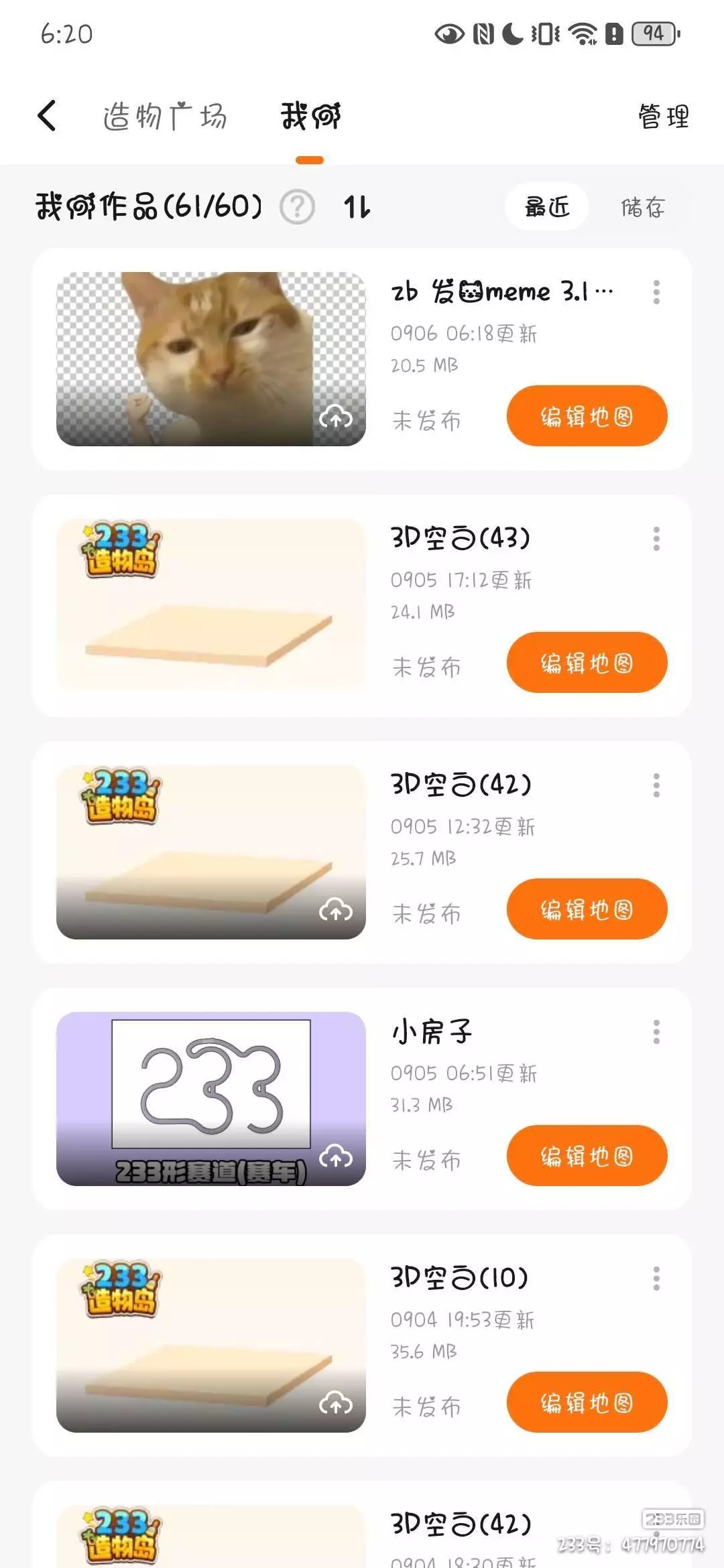Tap 编辑地图 on the 小房子 card
724x1568 pixels.
tap(587, 1156)
